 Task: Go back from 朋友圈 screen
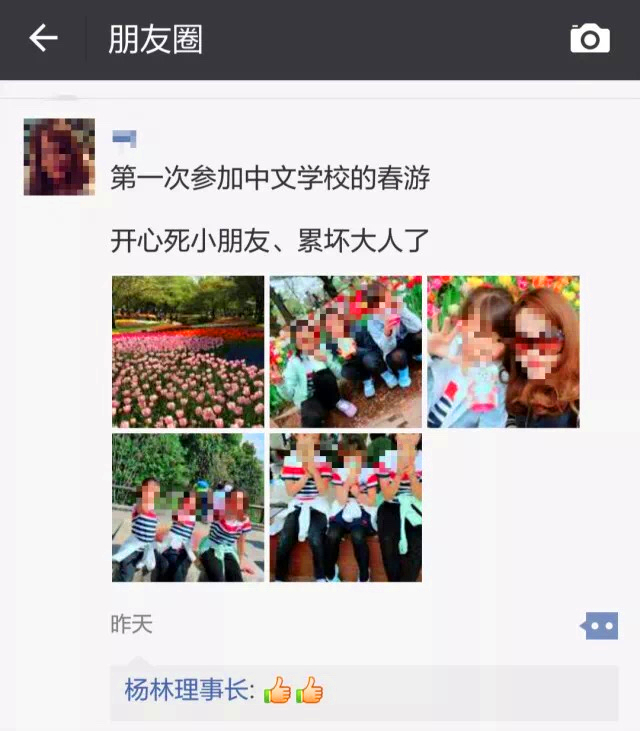pos(43,39)
